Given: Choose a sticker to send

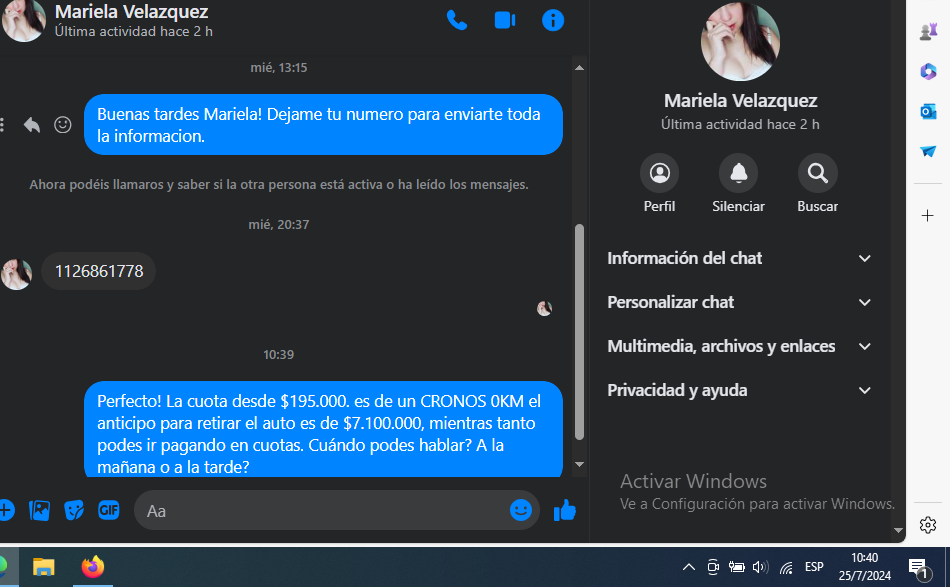Looking at the screenshot, I should (x=74, y=510).
